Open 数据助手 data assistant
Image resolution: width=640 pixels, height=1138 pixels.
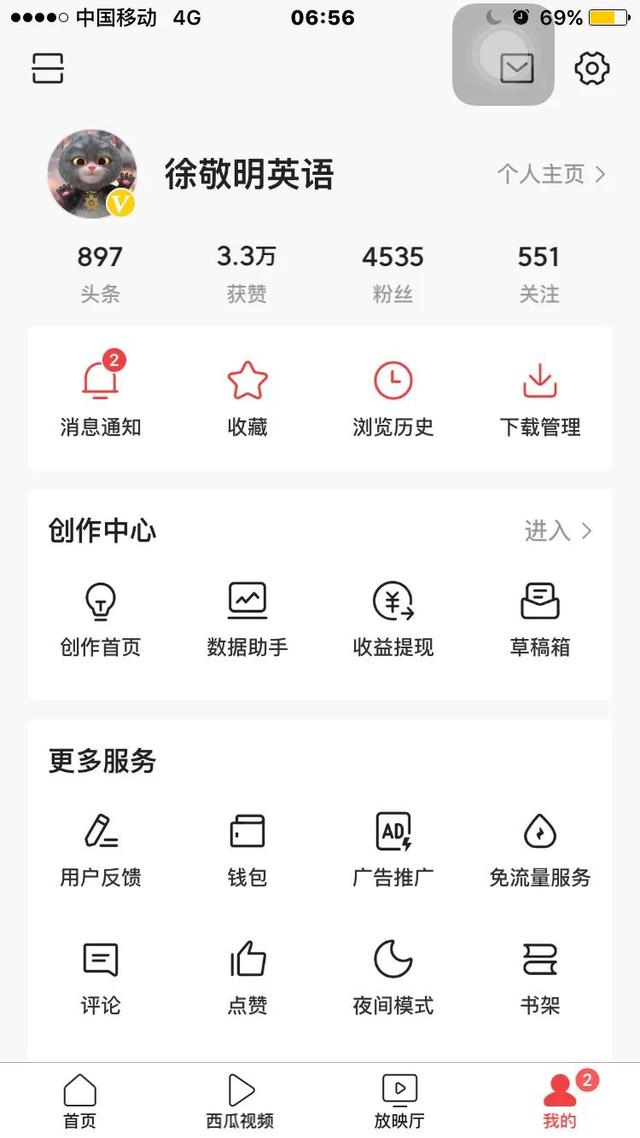pos(247,618)
